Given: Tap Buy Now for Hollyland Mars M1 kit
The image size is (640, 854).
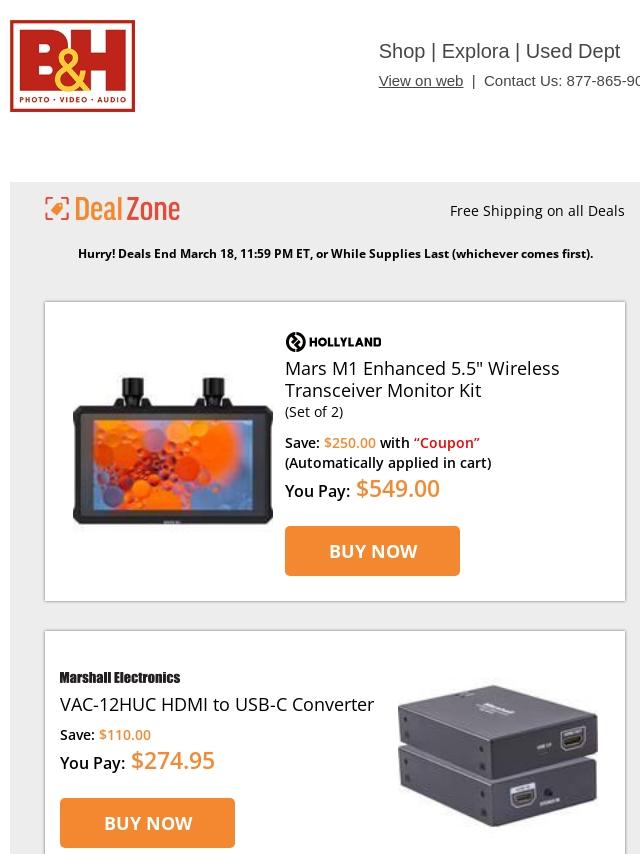Looking at the screenshot, I should (372, 551).
